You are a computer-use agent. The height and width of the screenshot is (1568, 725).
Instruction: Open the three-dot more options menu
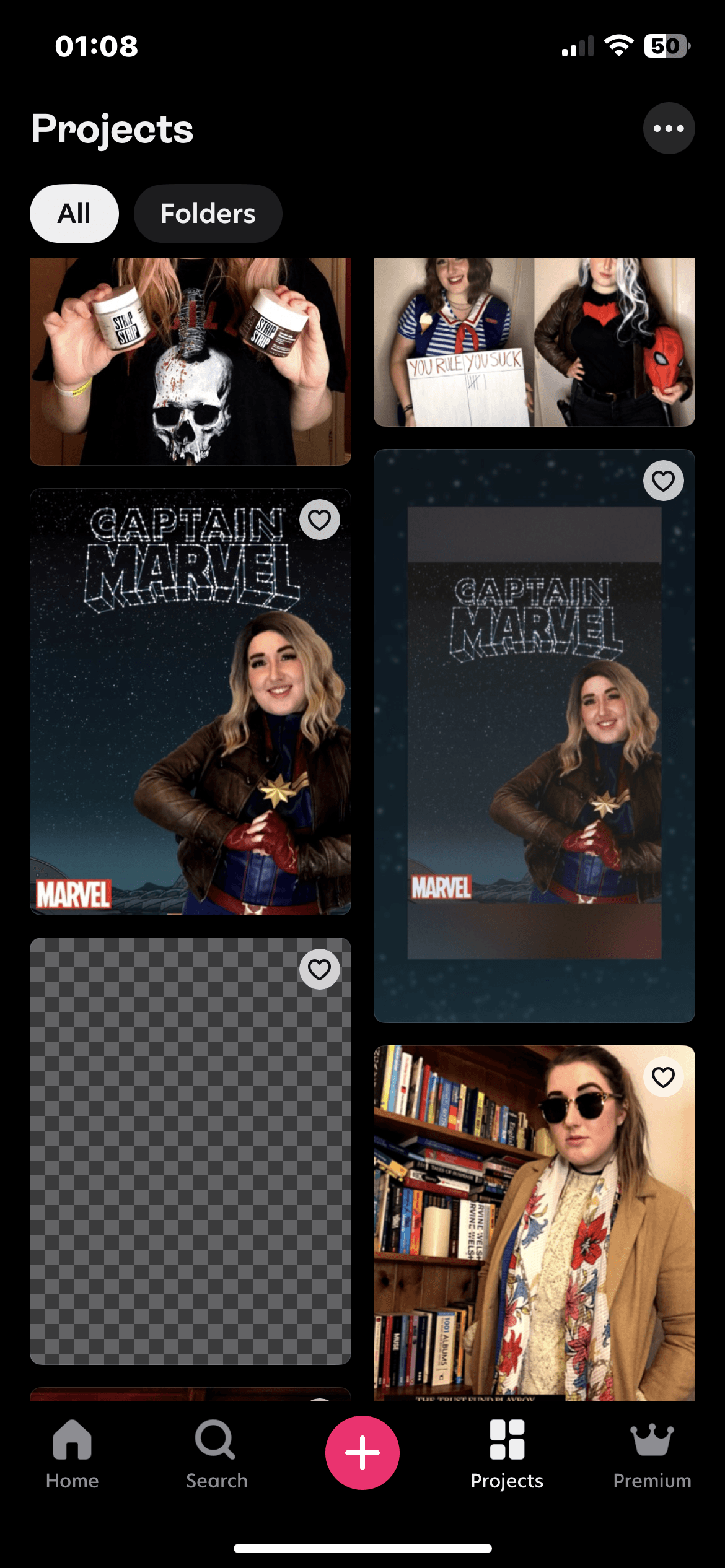click(669, 129)
